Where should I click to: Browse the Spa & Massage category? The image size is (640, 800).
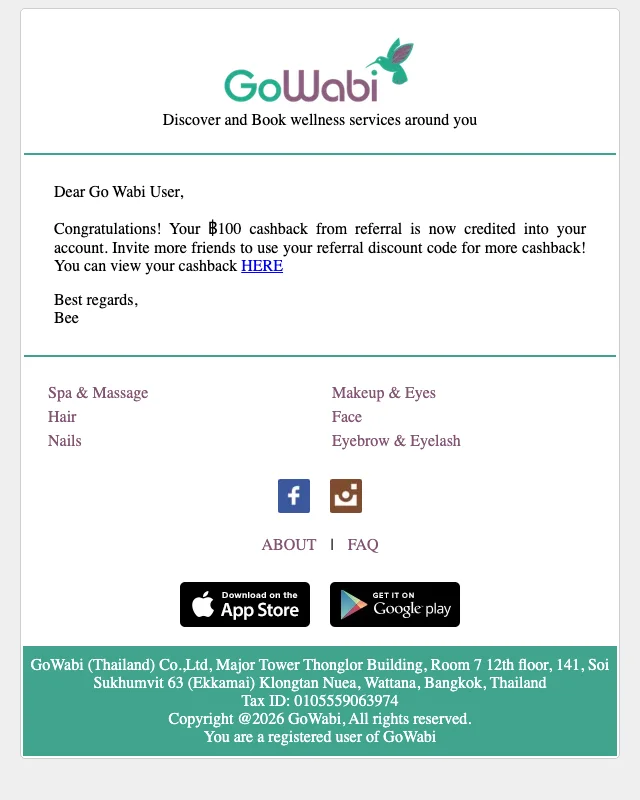98,393
